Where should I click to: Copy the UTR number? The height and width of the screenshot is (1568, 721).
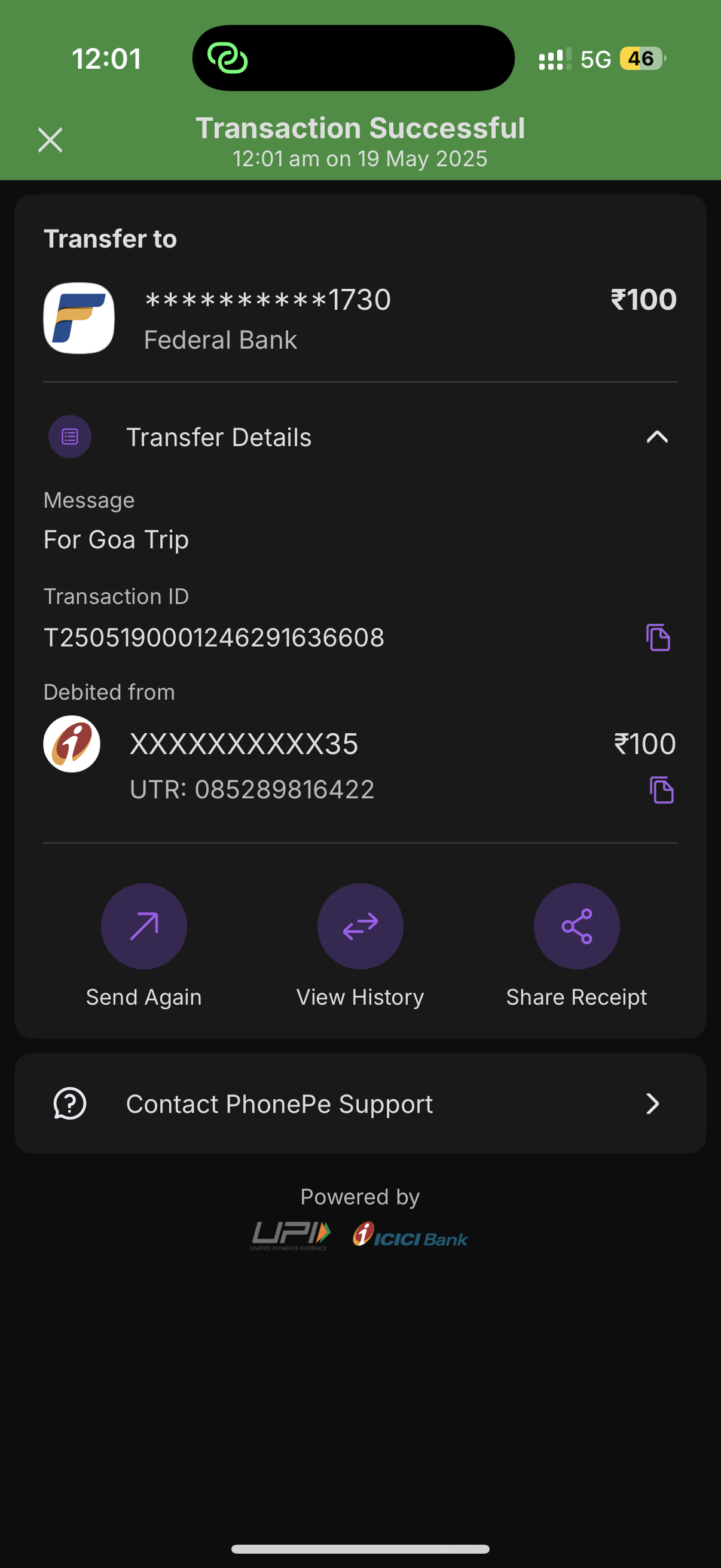click(661, 790)
